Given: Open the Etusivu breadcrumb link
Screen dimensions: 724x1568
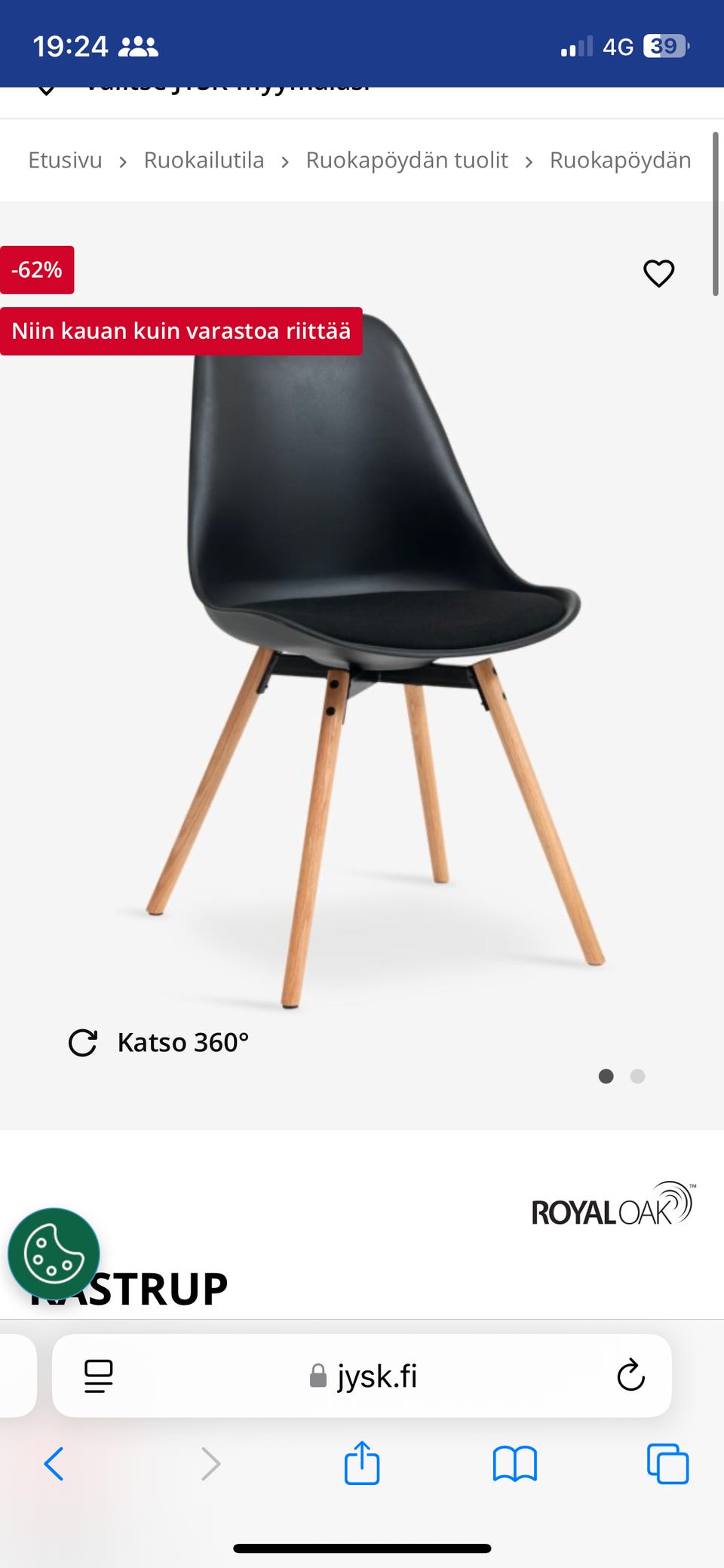Looking at the screenshot, I should pyautogui.click(x=65, y=160).
